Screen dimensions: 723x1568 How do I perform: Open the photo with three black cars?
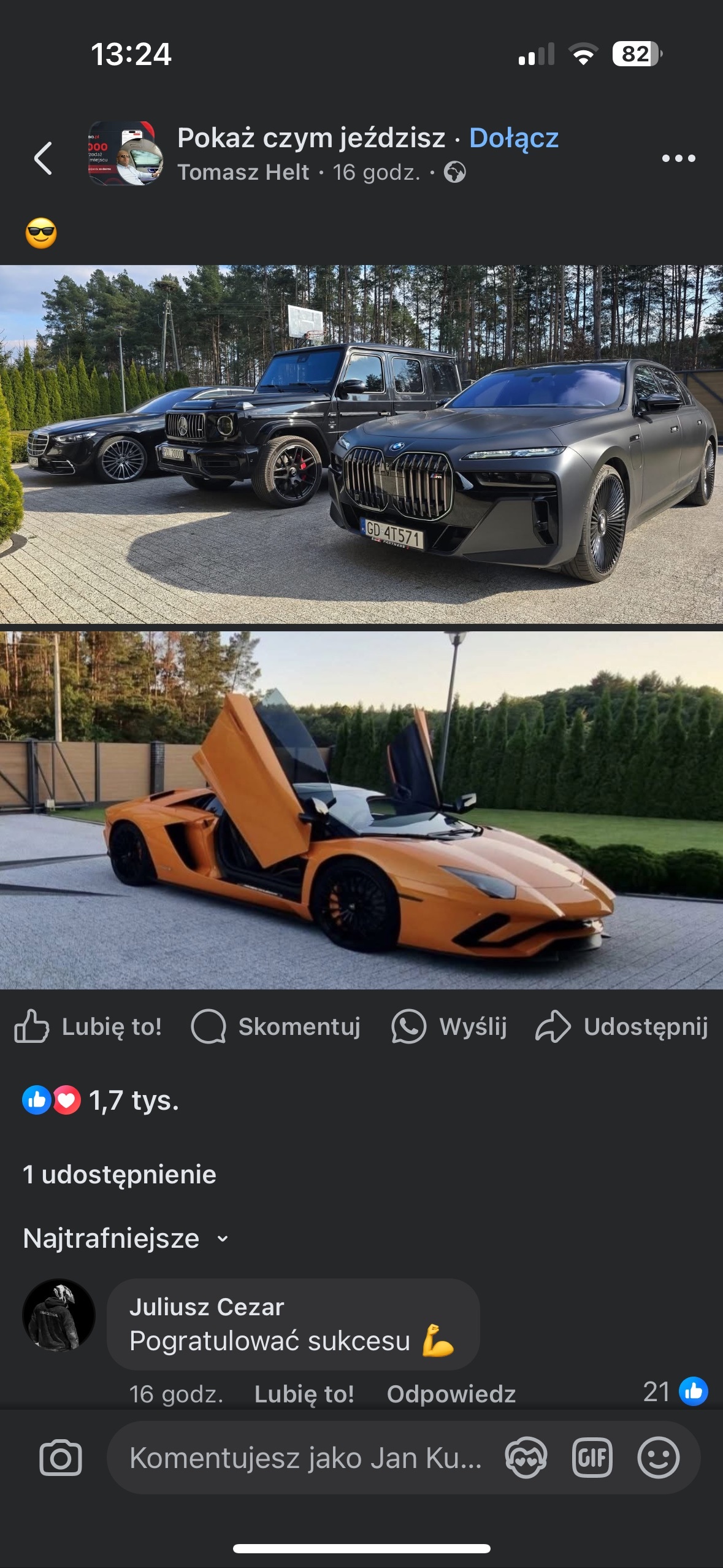tap(361, 444)
